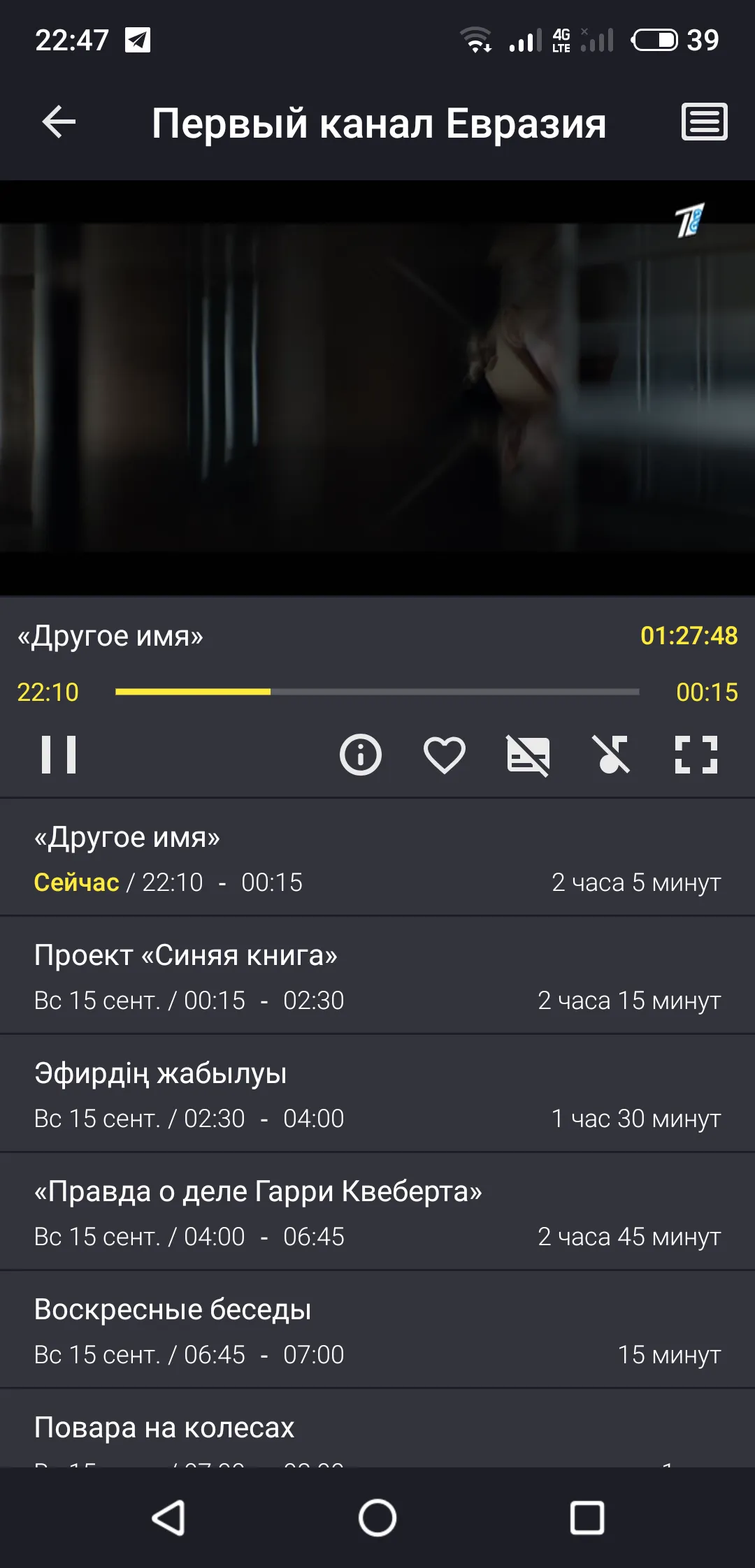Viewport: 755px width, 1568px height.
Task: Tap the crossed-out audio track icon
Action: pyautogui.click(x=612, y=755)
